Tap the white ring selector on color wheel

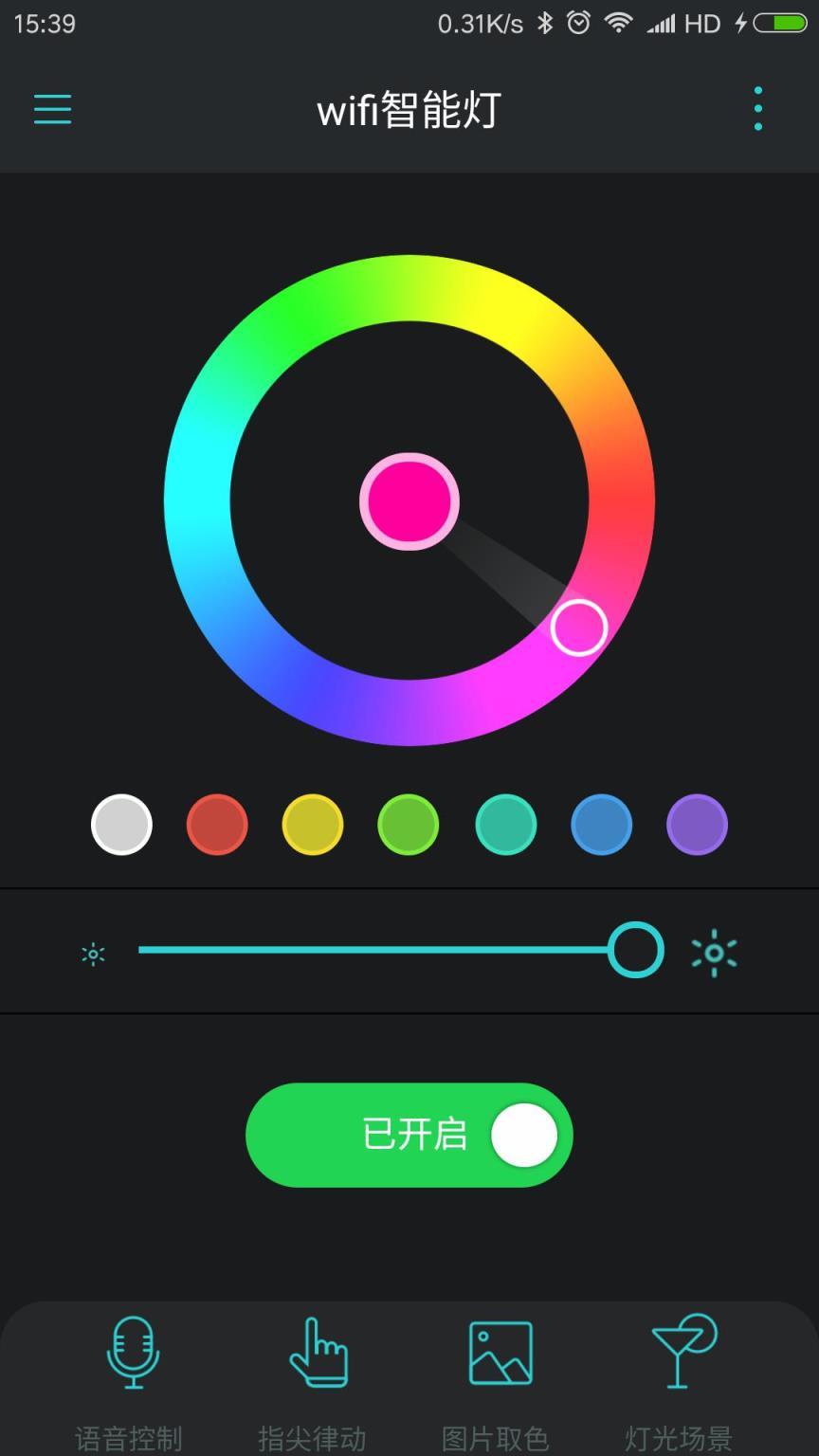click(579, 628)
